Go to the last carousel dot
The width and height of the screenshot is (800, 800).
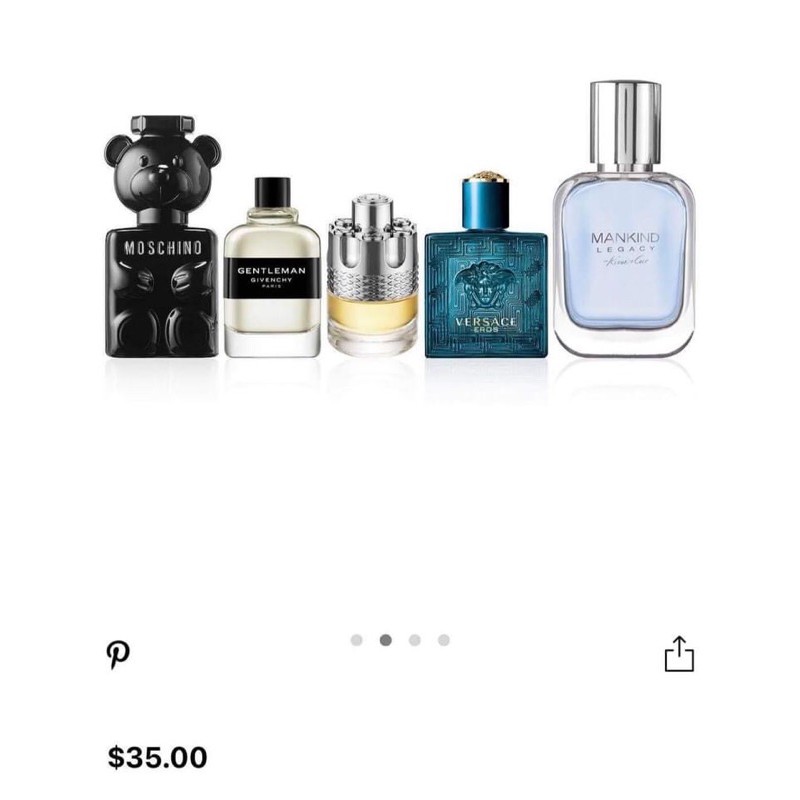(x=444, y=640)
